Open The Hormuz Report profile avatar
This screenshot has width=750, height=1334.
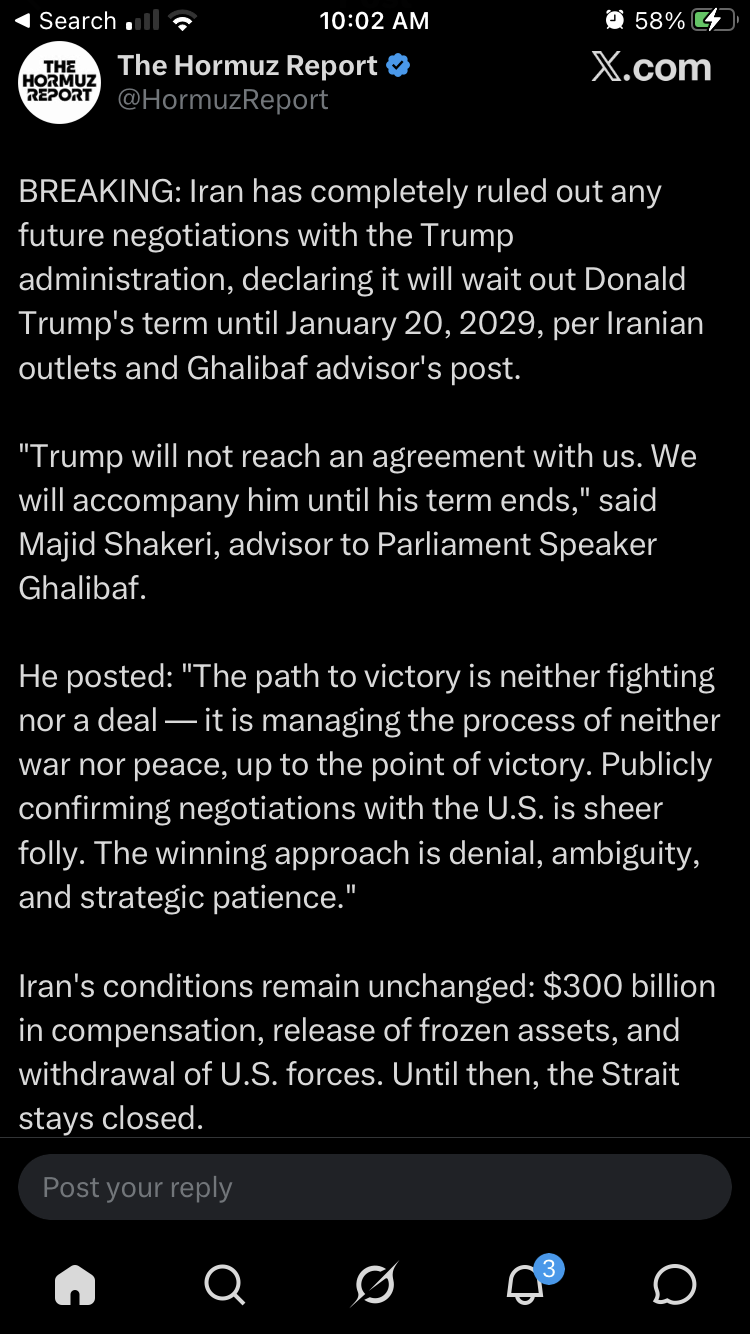tap(60, 83)
